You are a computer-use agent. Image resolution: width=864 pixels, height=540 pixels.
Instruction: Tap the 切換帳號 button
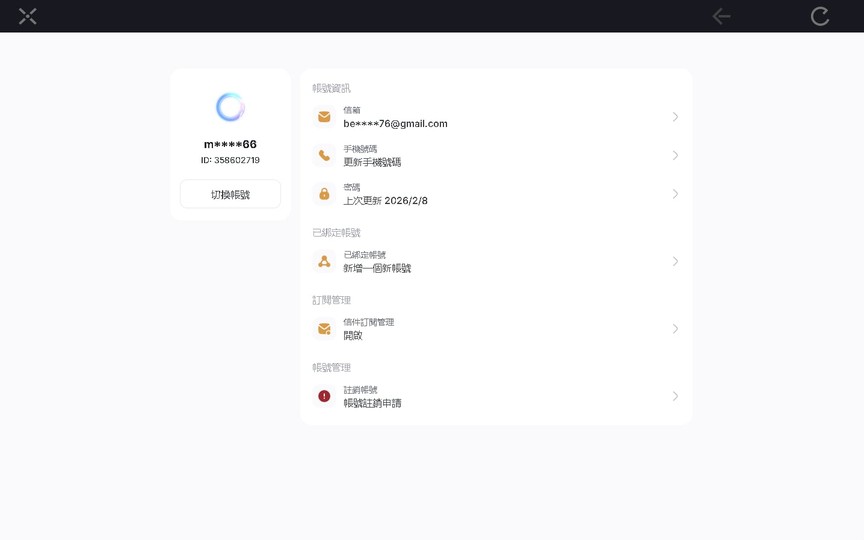click(x=230, y=194)
